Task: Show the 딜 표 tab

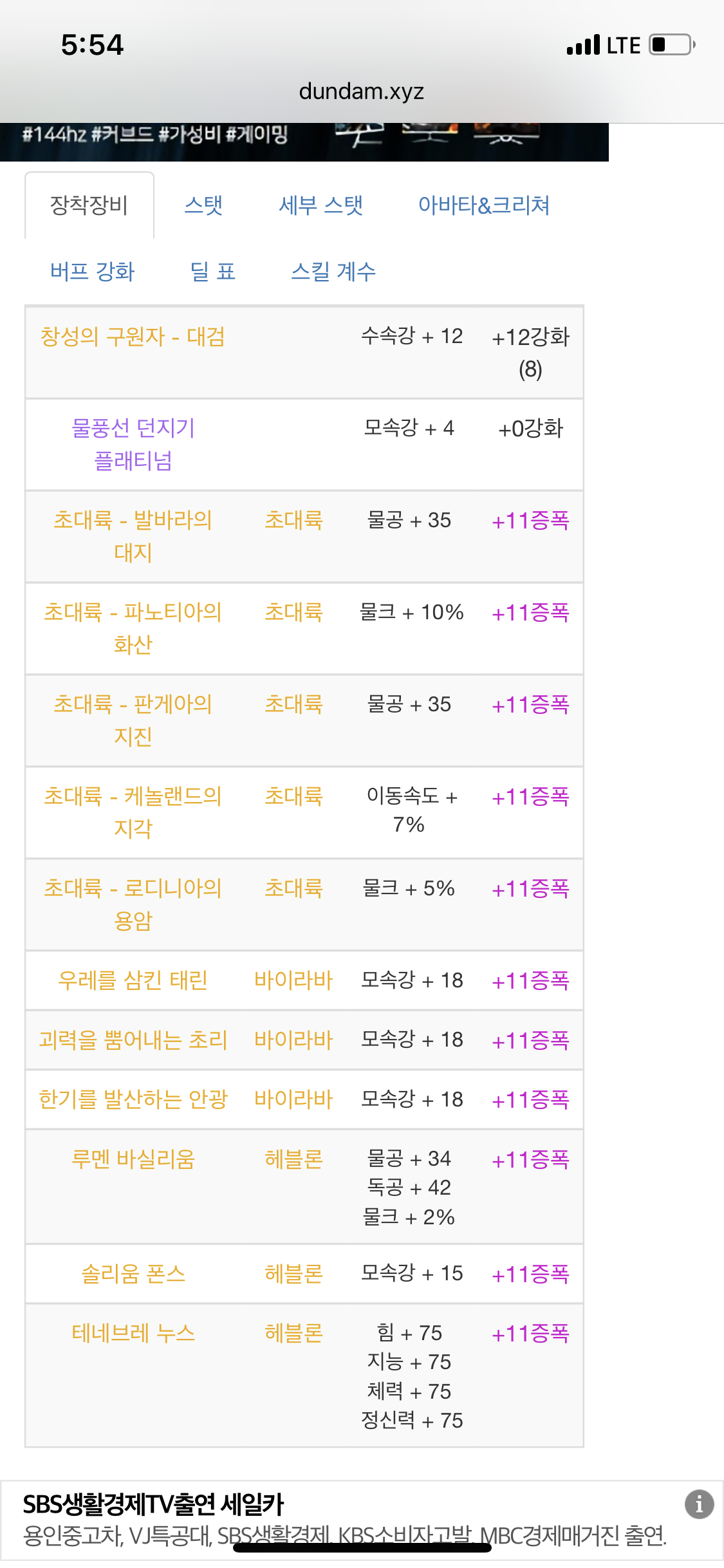Action: [x=213, y=272]
